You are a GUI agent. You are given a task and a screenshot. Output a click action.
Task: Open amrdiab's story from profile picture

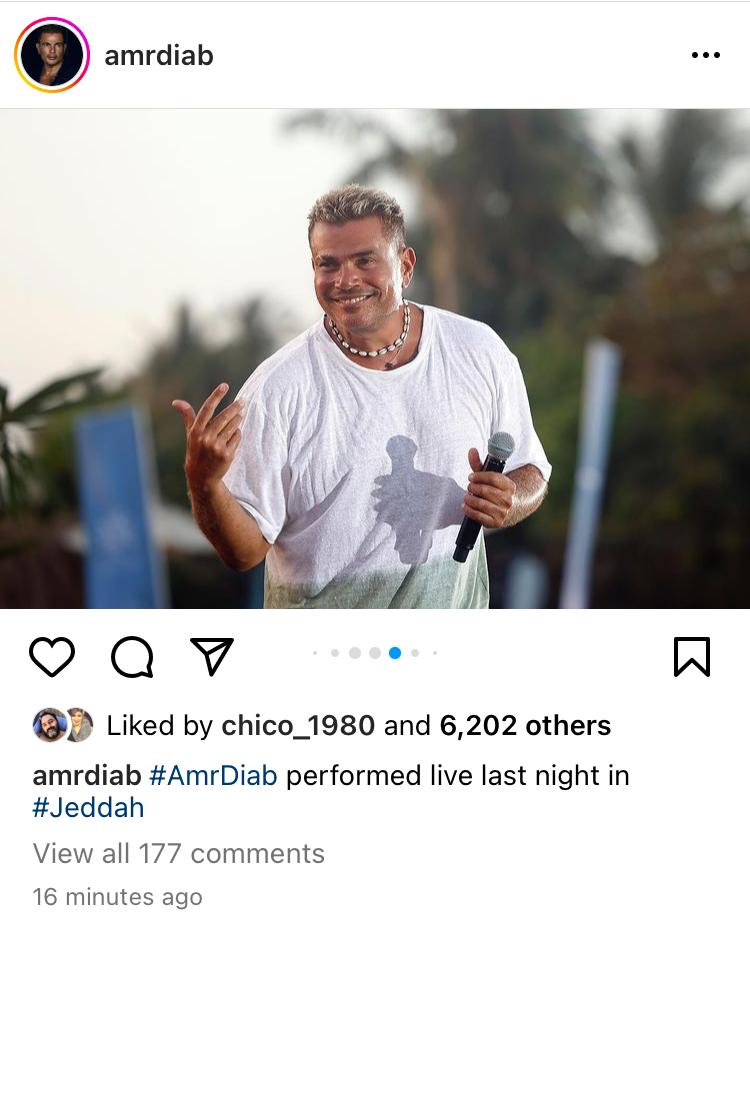coord(52,55)
